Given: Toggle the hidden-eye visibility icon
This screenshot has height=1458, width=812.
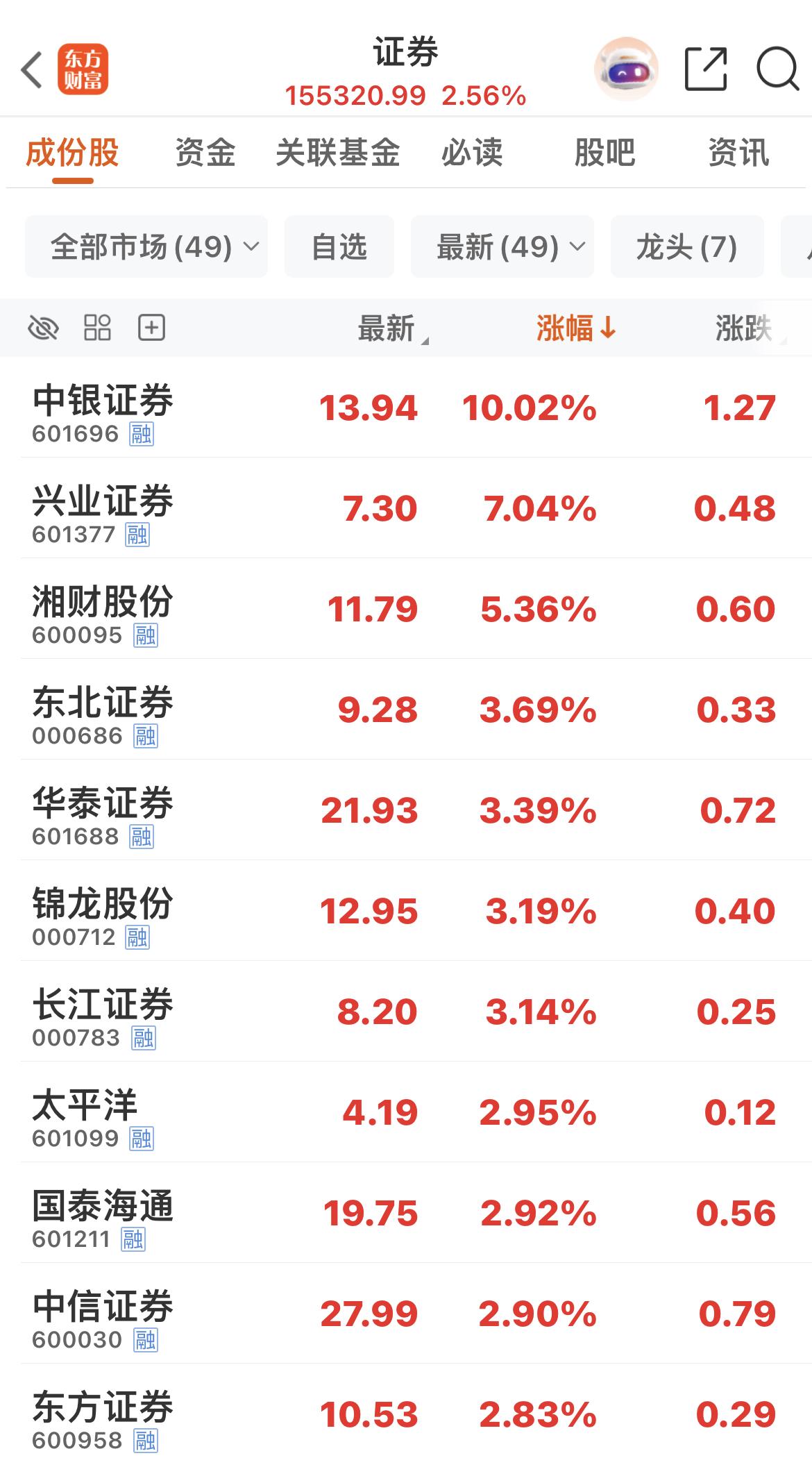Looking at the screenshot, I should click(x=42, y=327).
